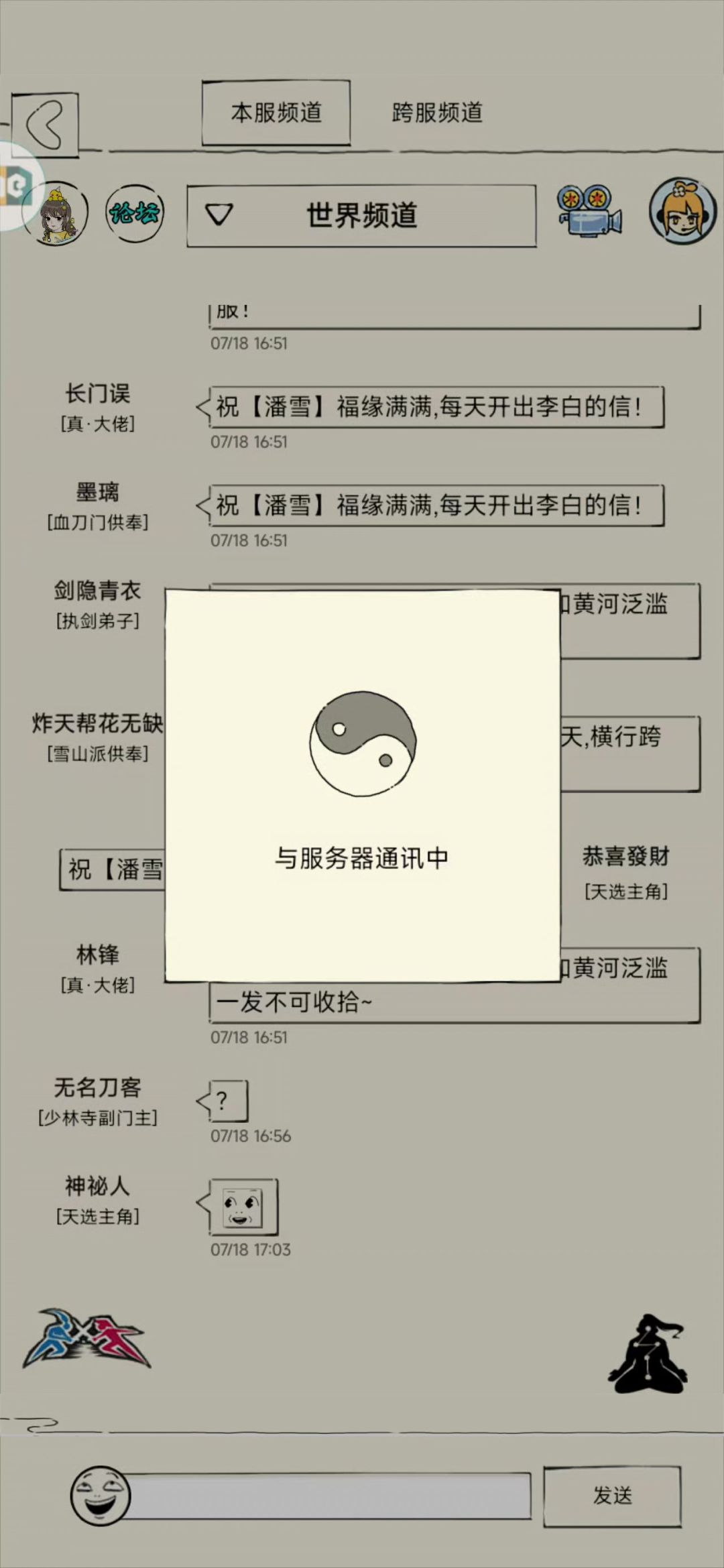724x1568 pixels.
Task: Switch to the 本服频道 tab
Action: coord(276,113)
